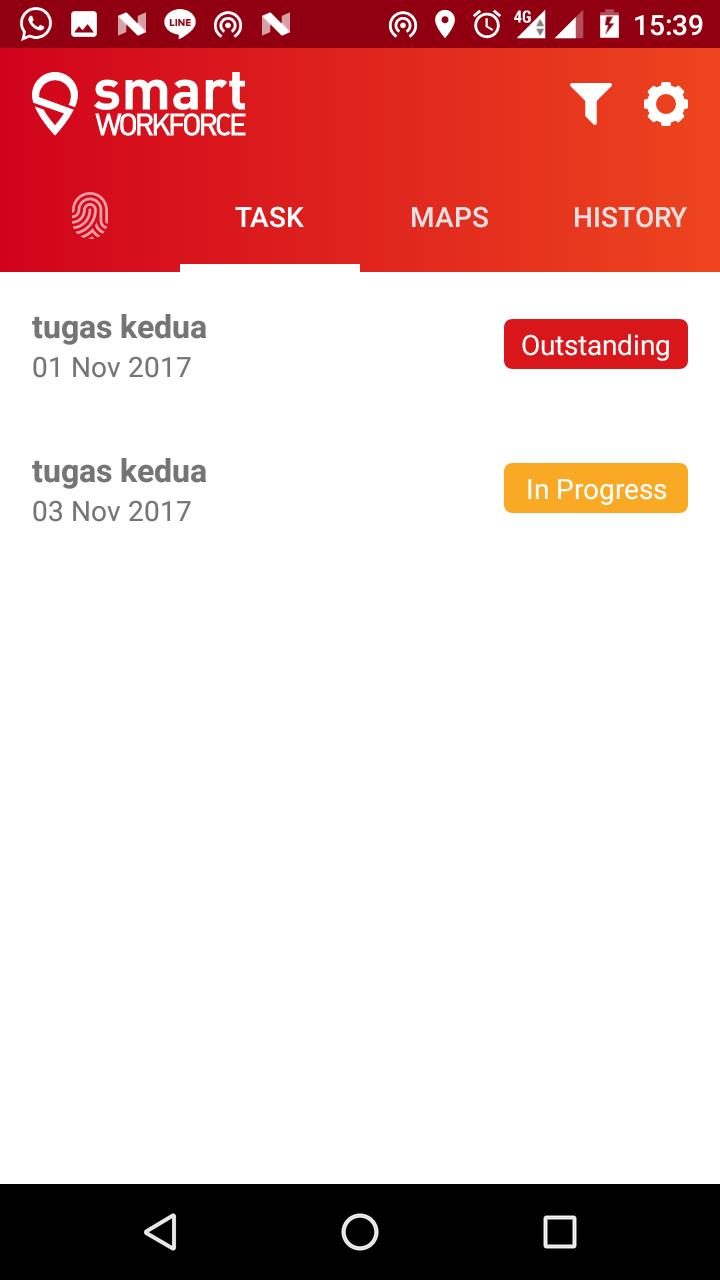The height and width of the screenshot is (1280, 720).
Task: Select the TASK tab
Action: [269, 217]
